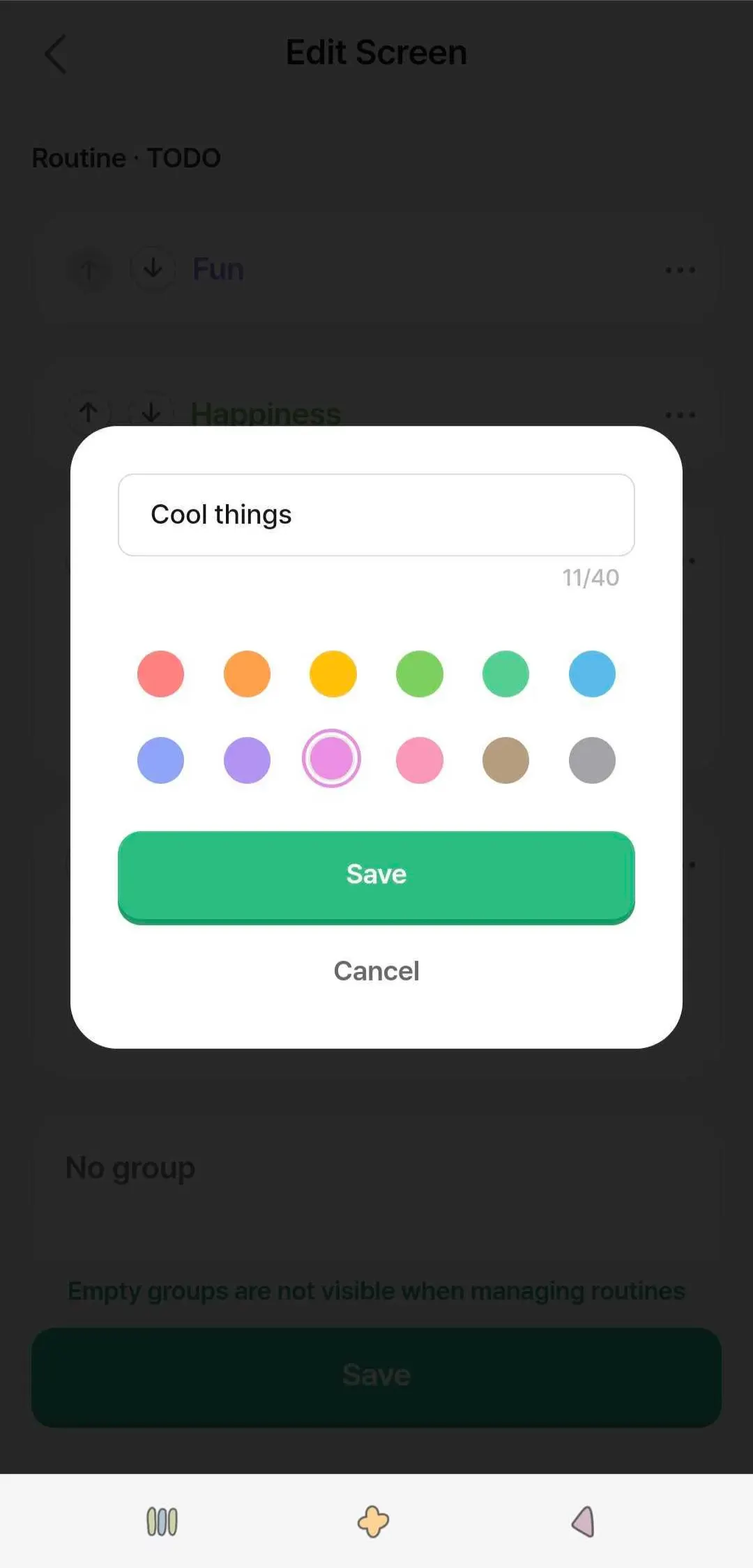753x1568 pixels.
Task: Choose the pink color swatch
Action: pos(419,760)
